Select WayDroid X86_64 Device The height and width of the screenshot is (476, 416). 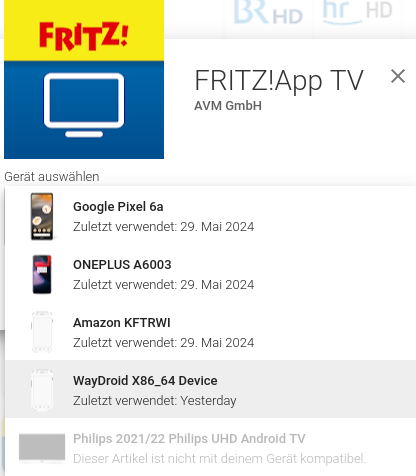click(x=210, y=389)
